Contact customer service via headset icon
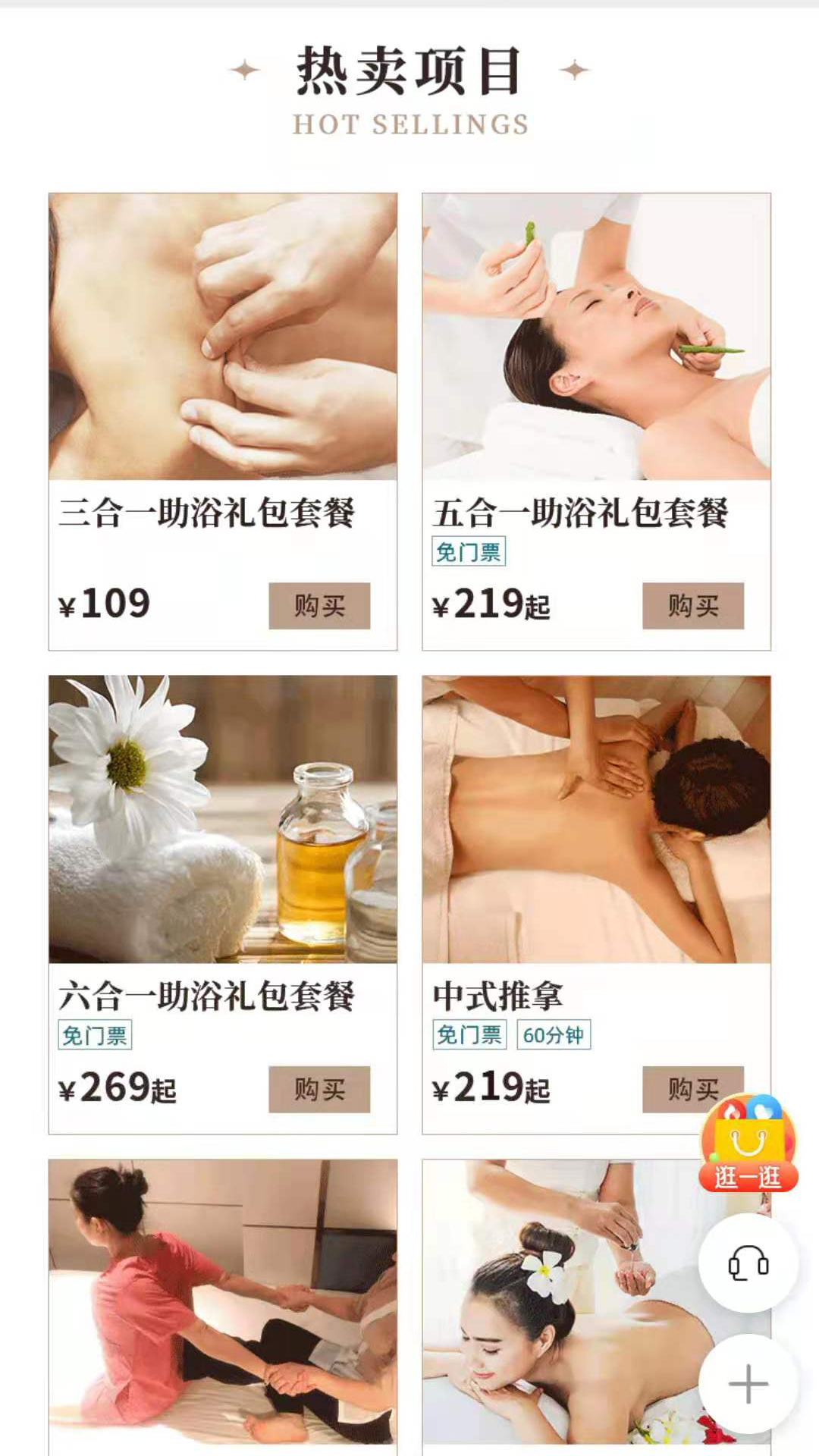Viewport: 819px width, 1456px height. 748,1263
